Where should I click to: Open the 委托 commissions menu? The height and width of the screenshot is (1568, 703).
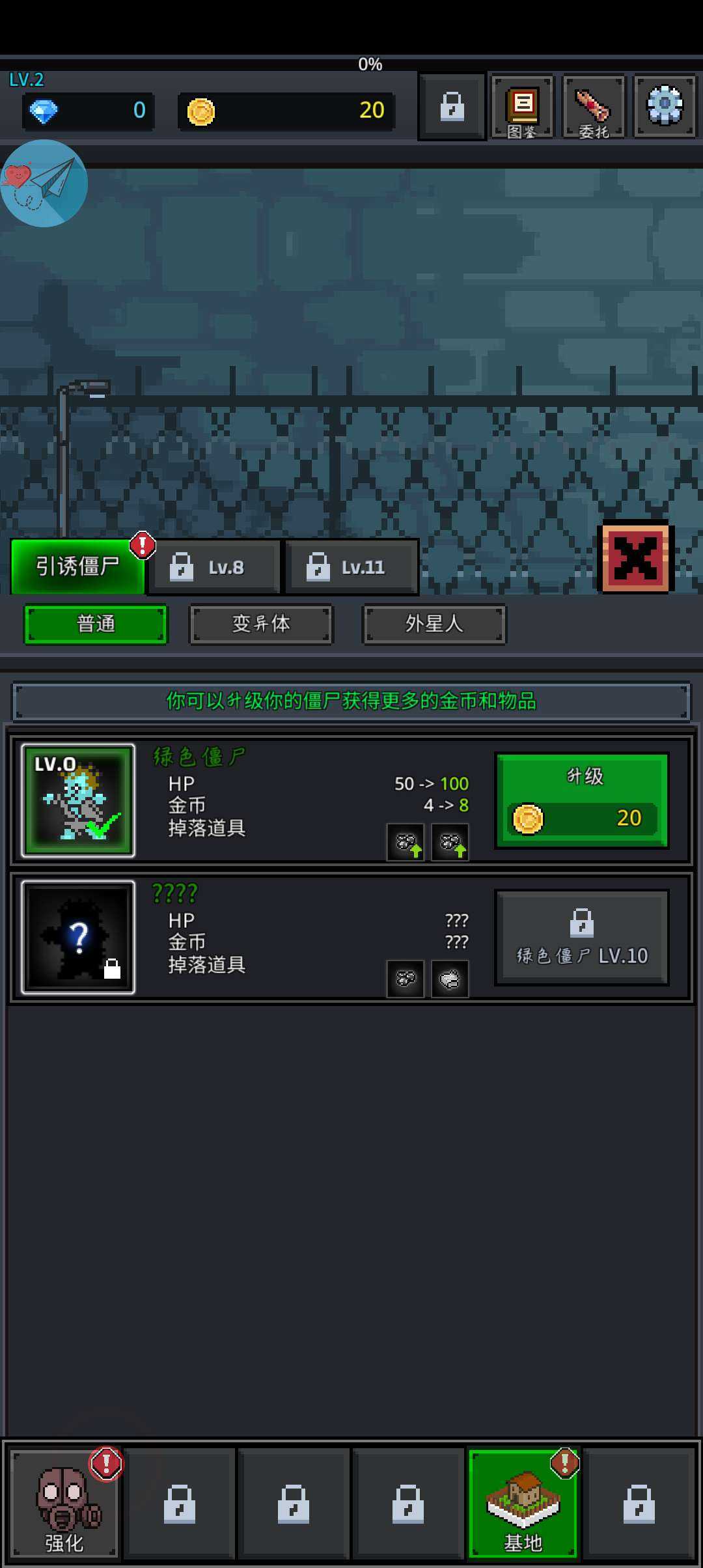click(x=594, y=107)
